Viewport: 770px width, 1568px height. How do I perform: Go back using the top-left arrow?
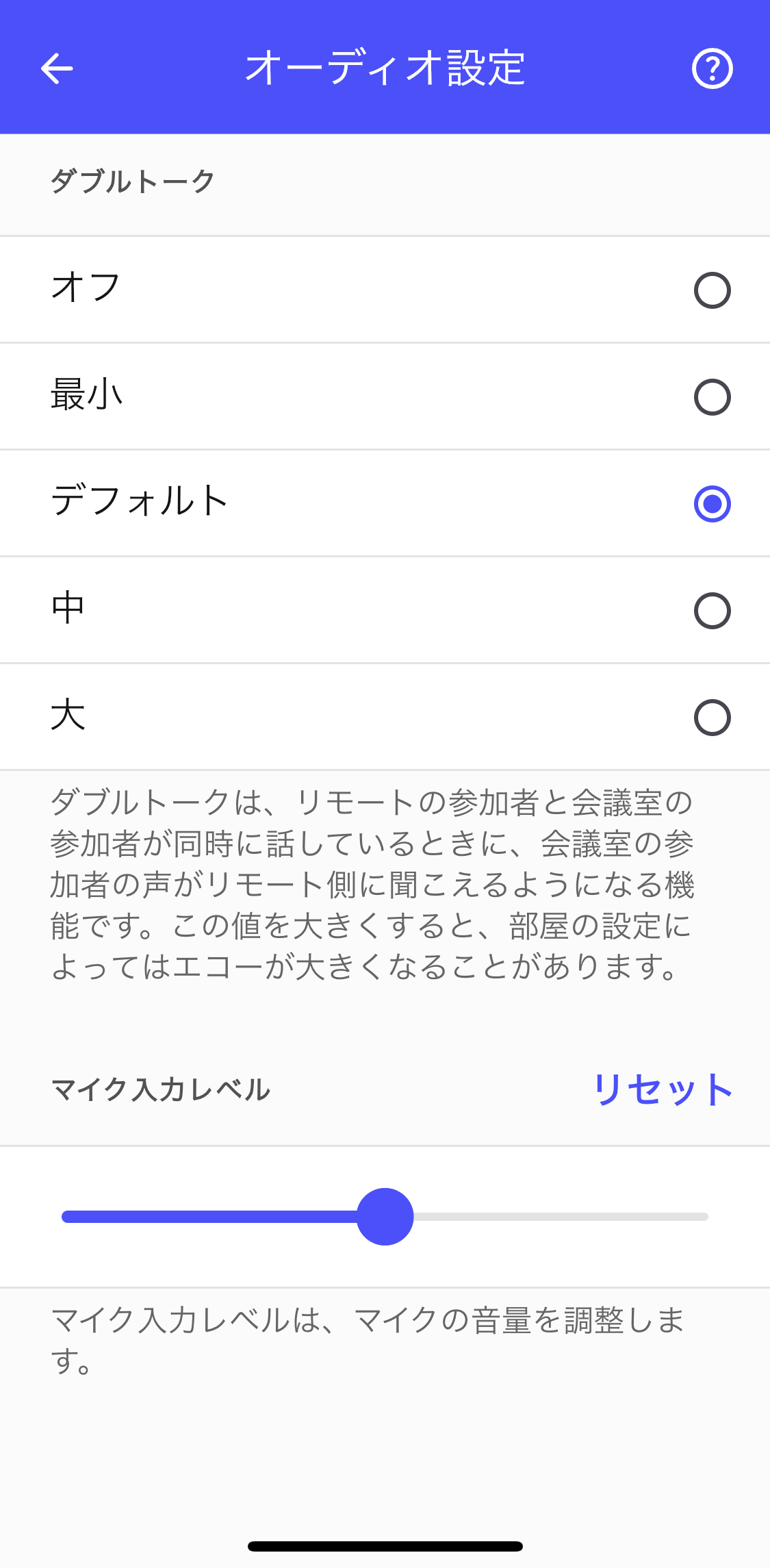point(56,68)
